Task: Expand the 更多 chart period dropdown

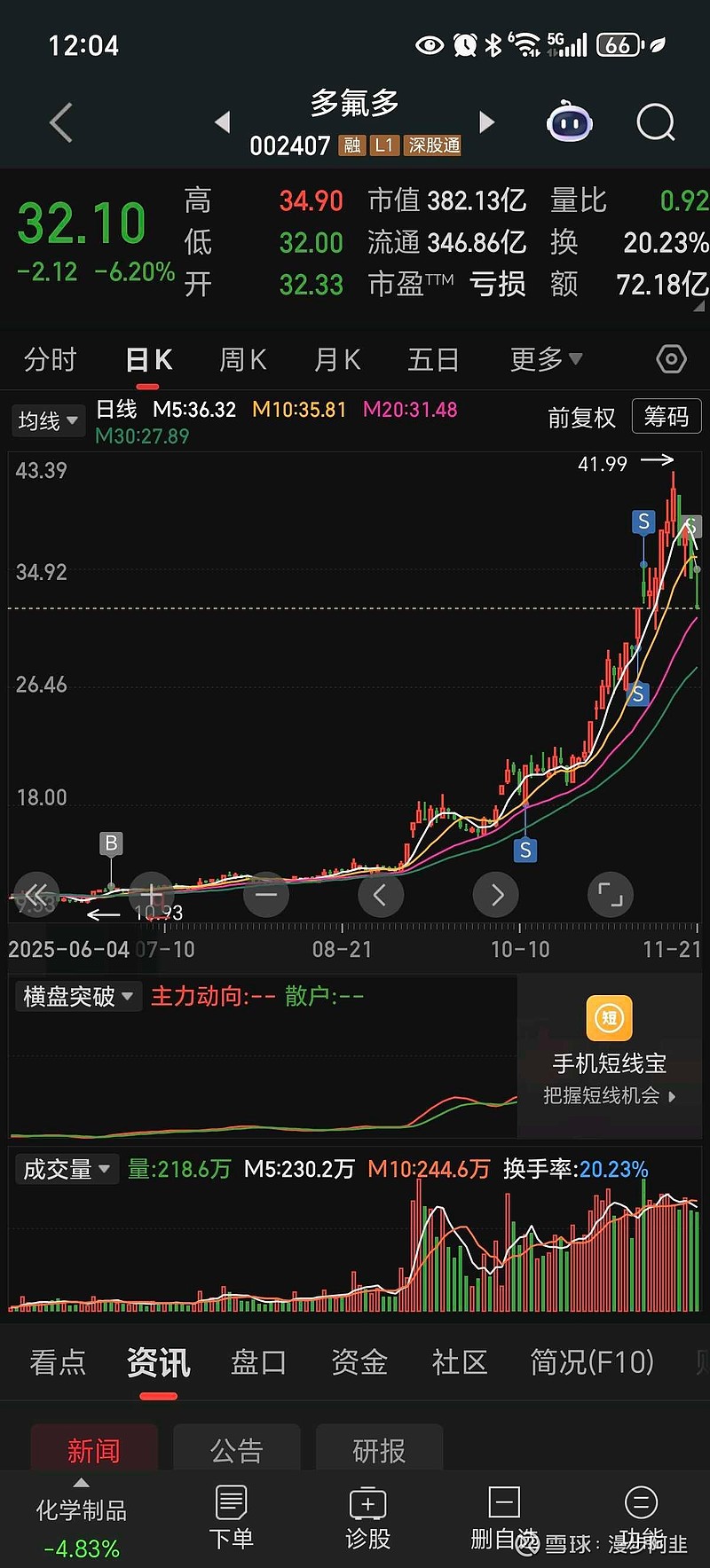Action: coord(545,358)
